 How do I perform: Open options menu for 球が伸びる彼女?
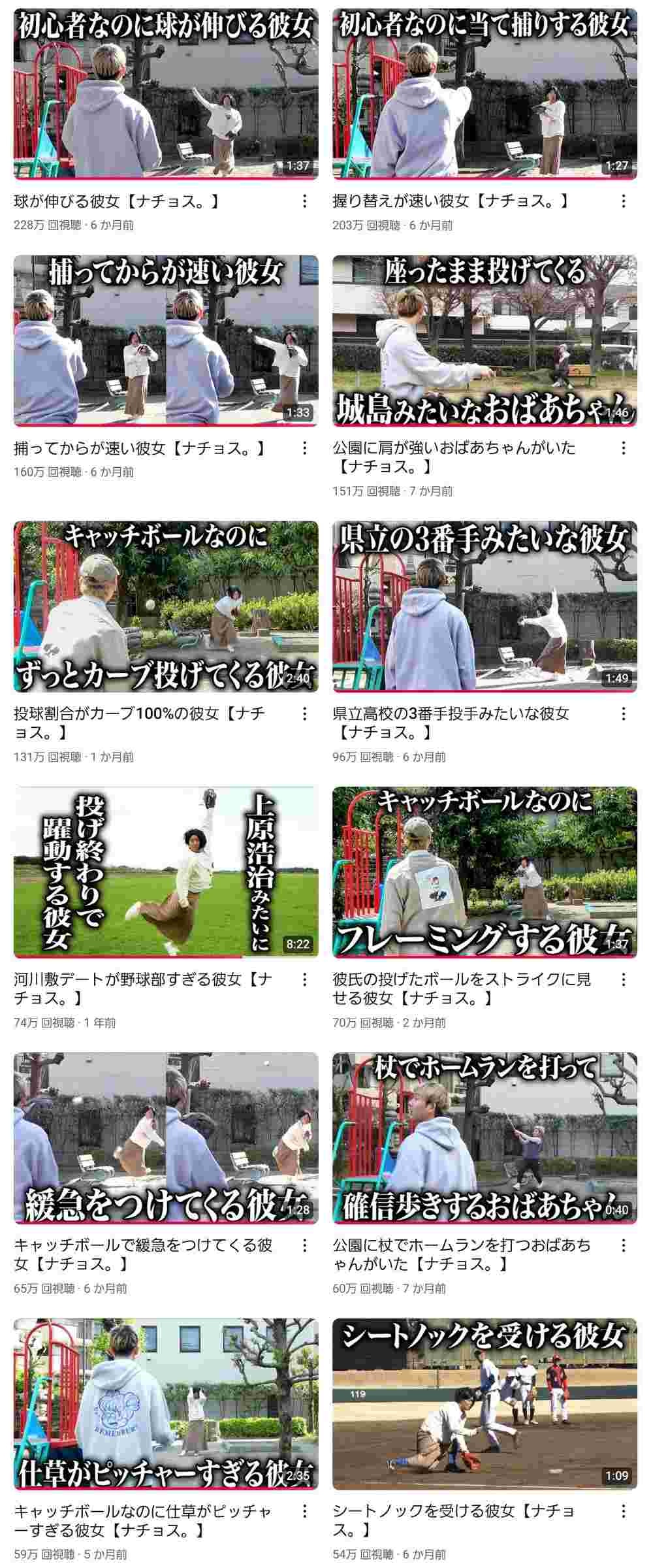[304, 201]
